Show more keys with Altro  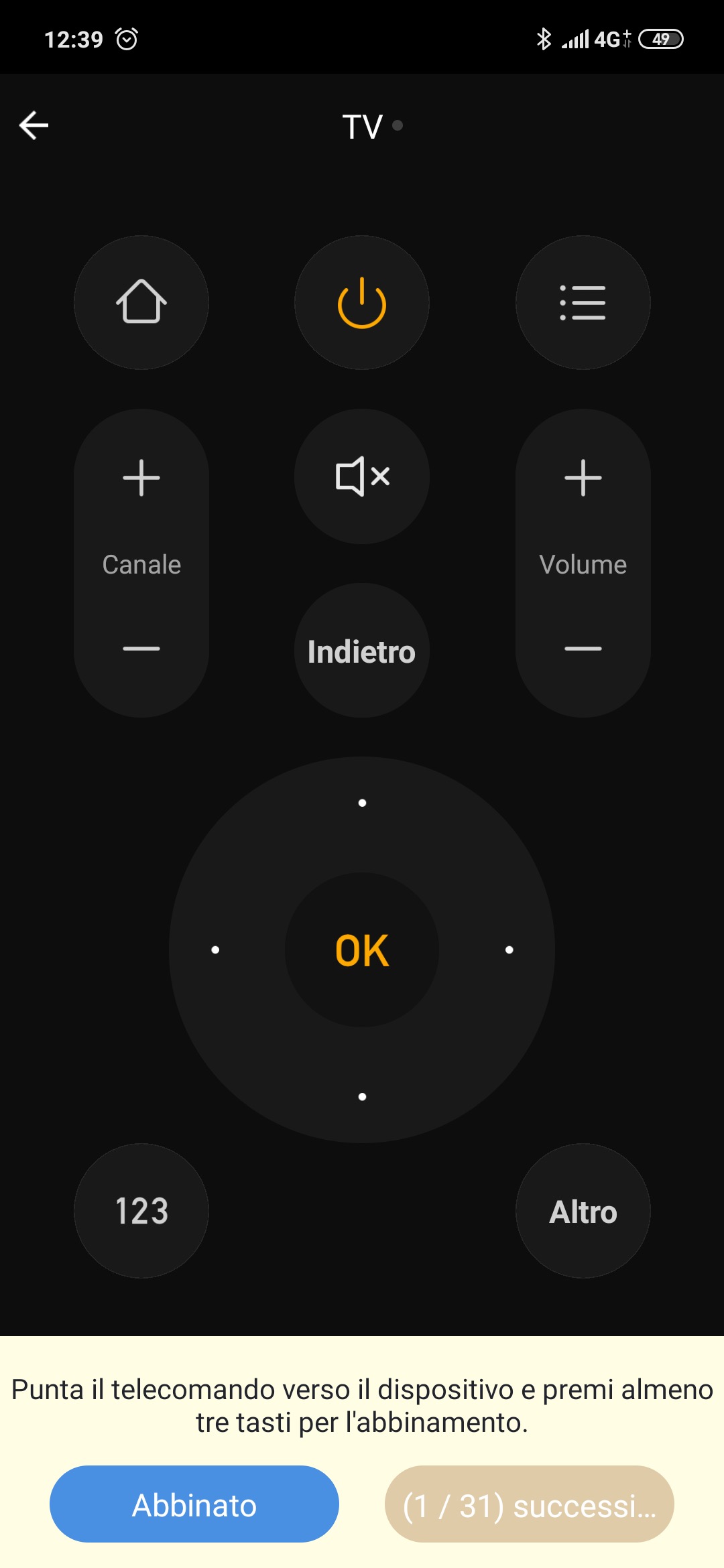point(583,1211)
